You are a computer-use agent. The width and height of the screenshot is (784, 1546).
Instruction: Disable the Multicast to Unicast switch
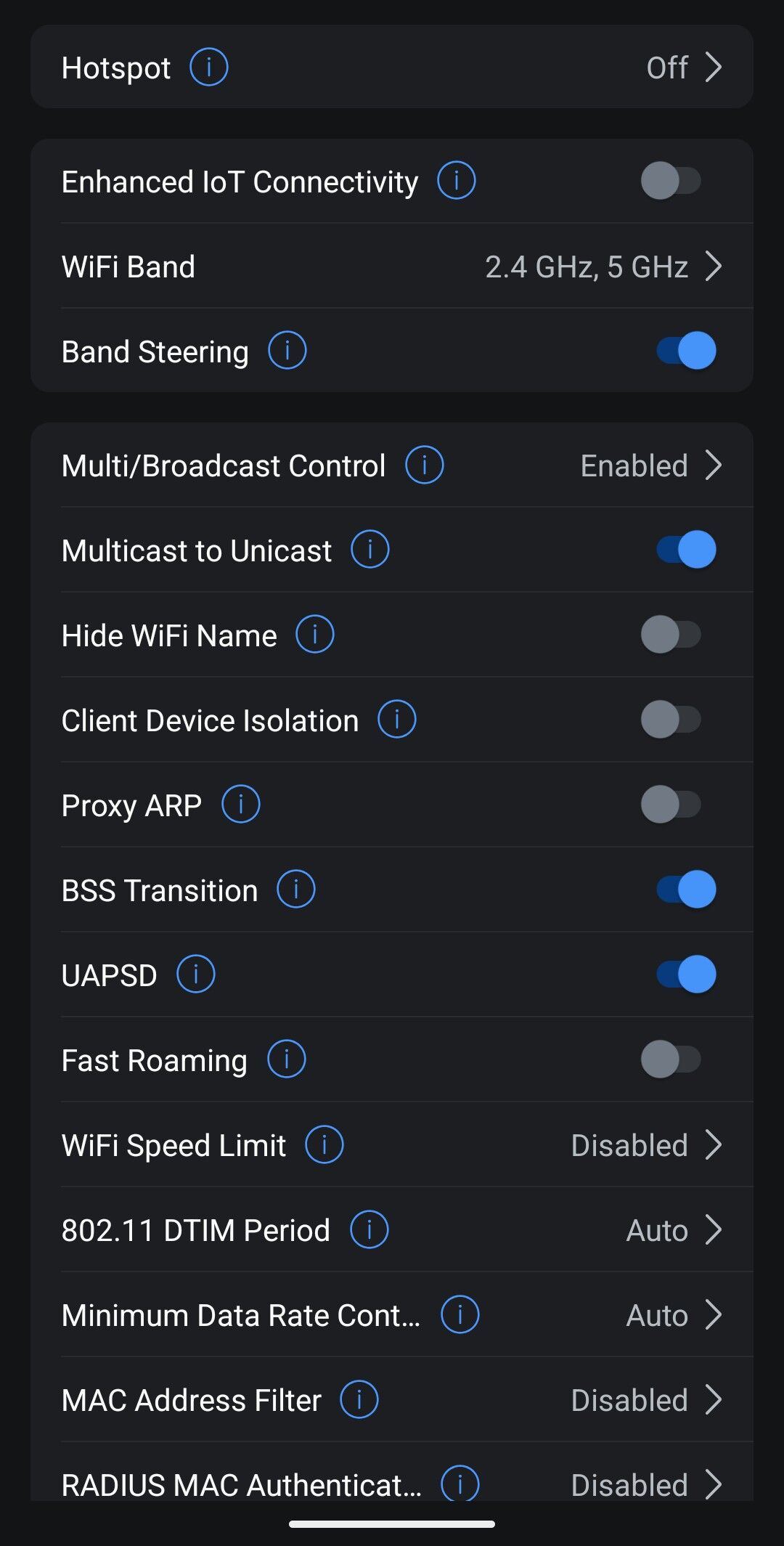click(x=686, y=550)
